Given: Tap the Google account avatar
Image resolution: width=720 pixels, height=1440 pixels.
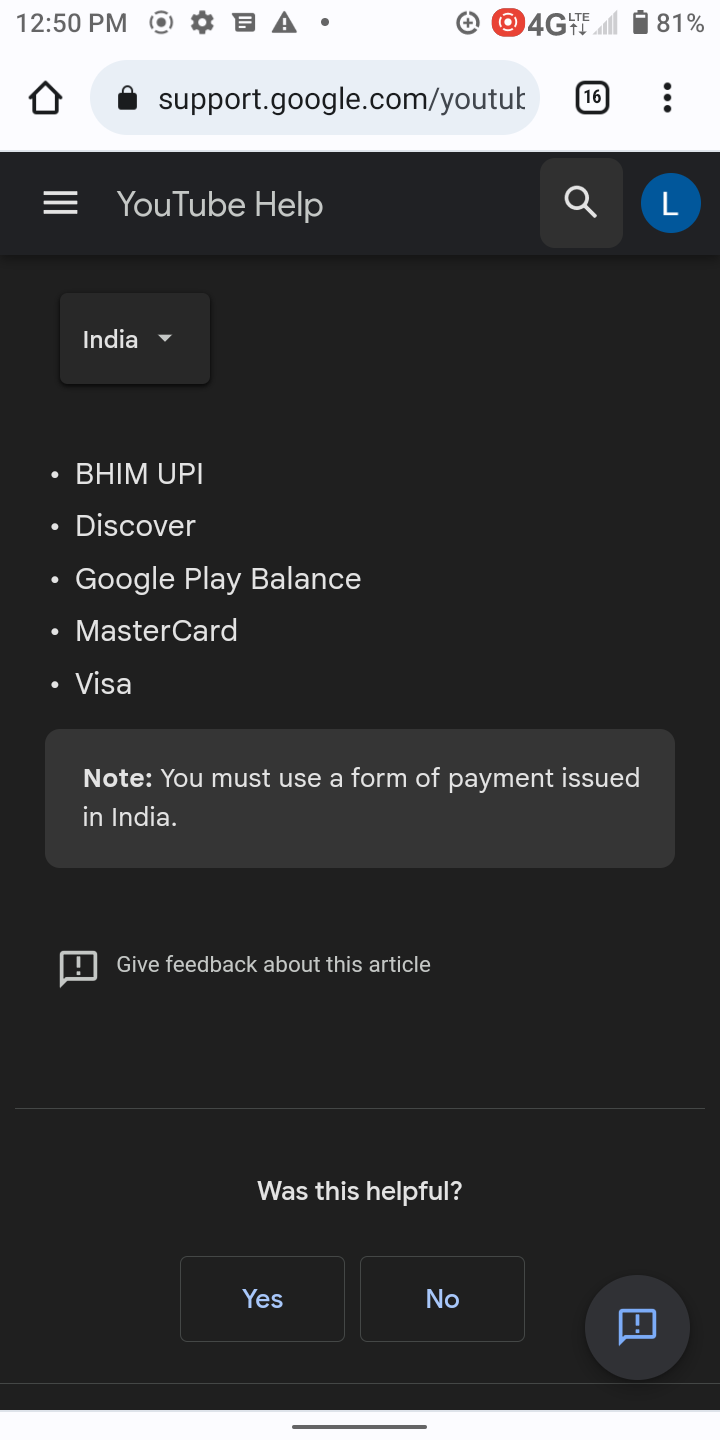Looking at the screenshot, I should [x=670, y=202].
